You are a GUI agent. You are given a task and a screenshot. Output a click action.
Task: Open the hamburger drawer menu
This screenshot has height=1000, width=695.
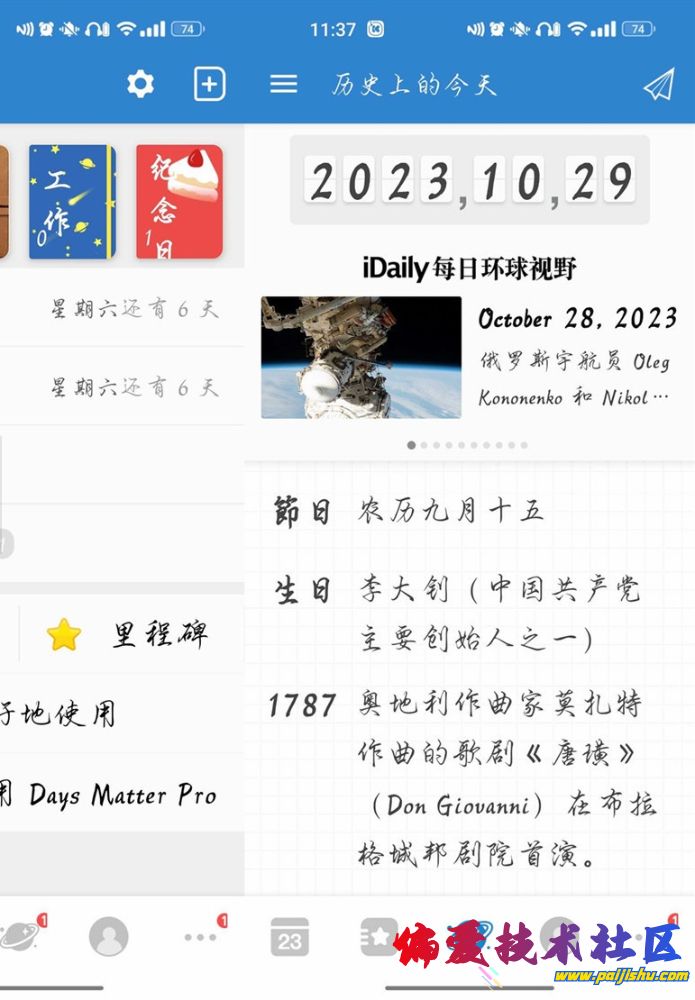point(284,84)
